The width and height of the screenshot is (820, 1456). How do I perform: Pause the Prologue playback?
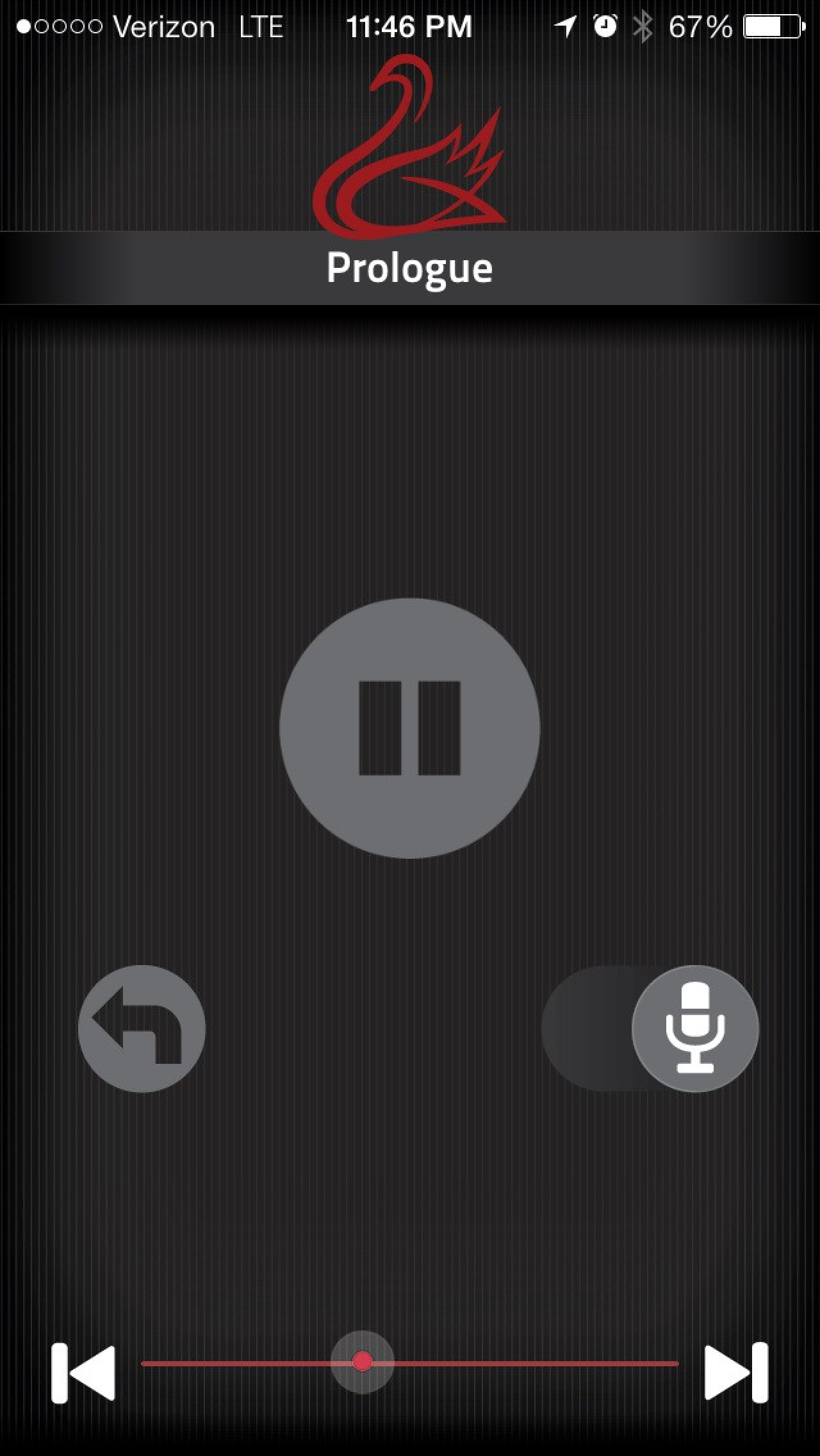(409, 728)
